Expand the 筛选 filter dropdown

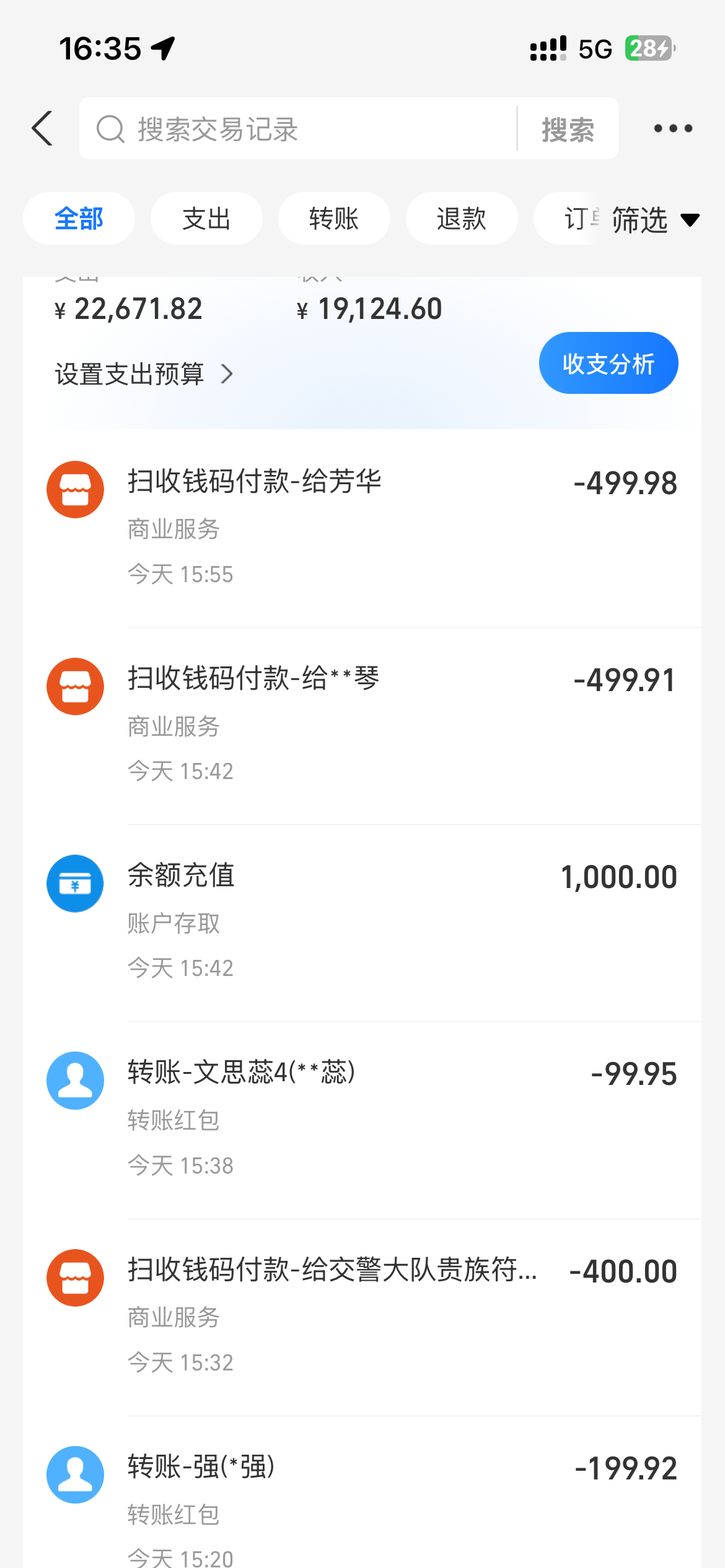[654, 220]
